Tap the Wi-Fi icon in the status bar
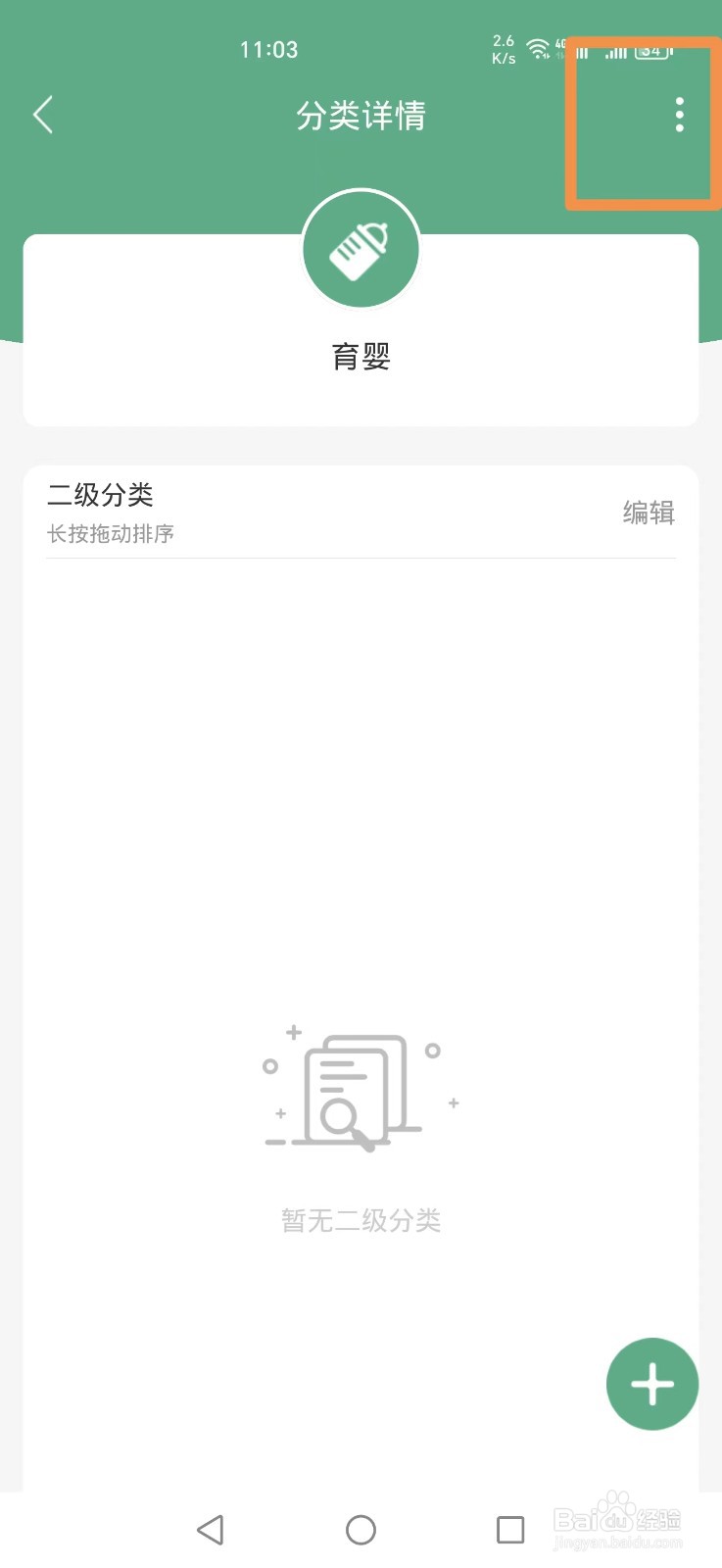 (538, 49)
